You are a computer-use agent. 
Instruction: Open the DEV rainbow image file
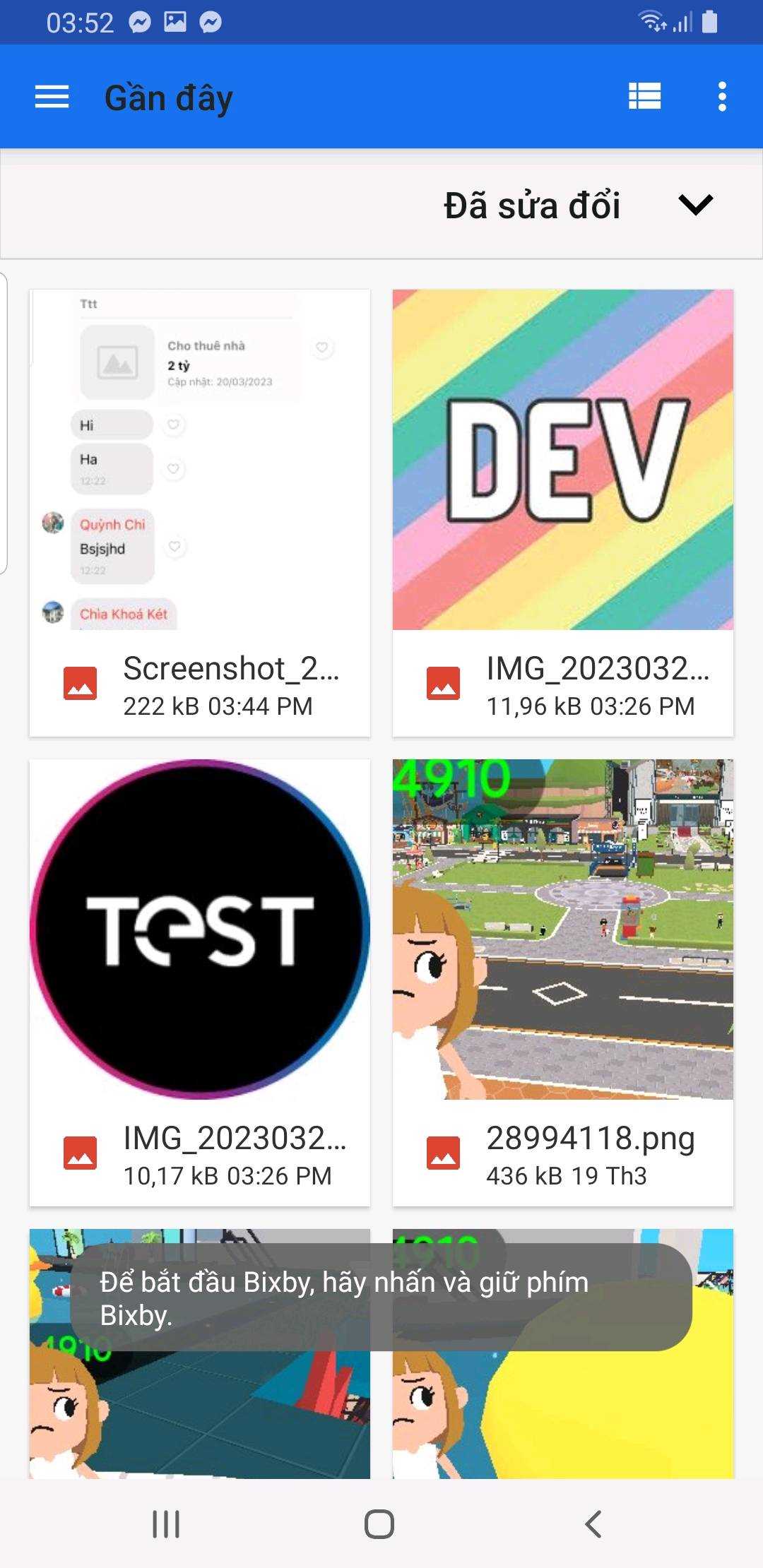point(562,512)
